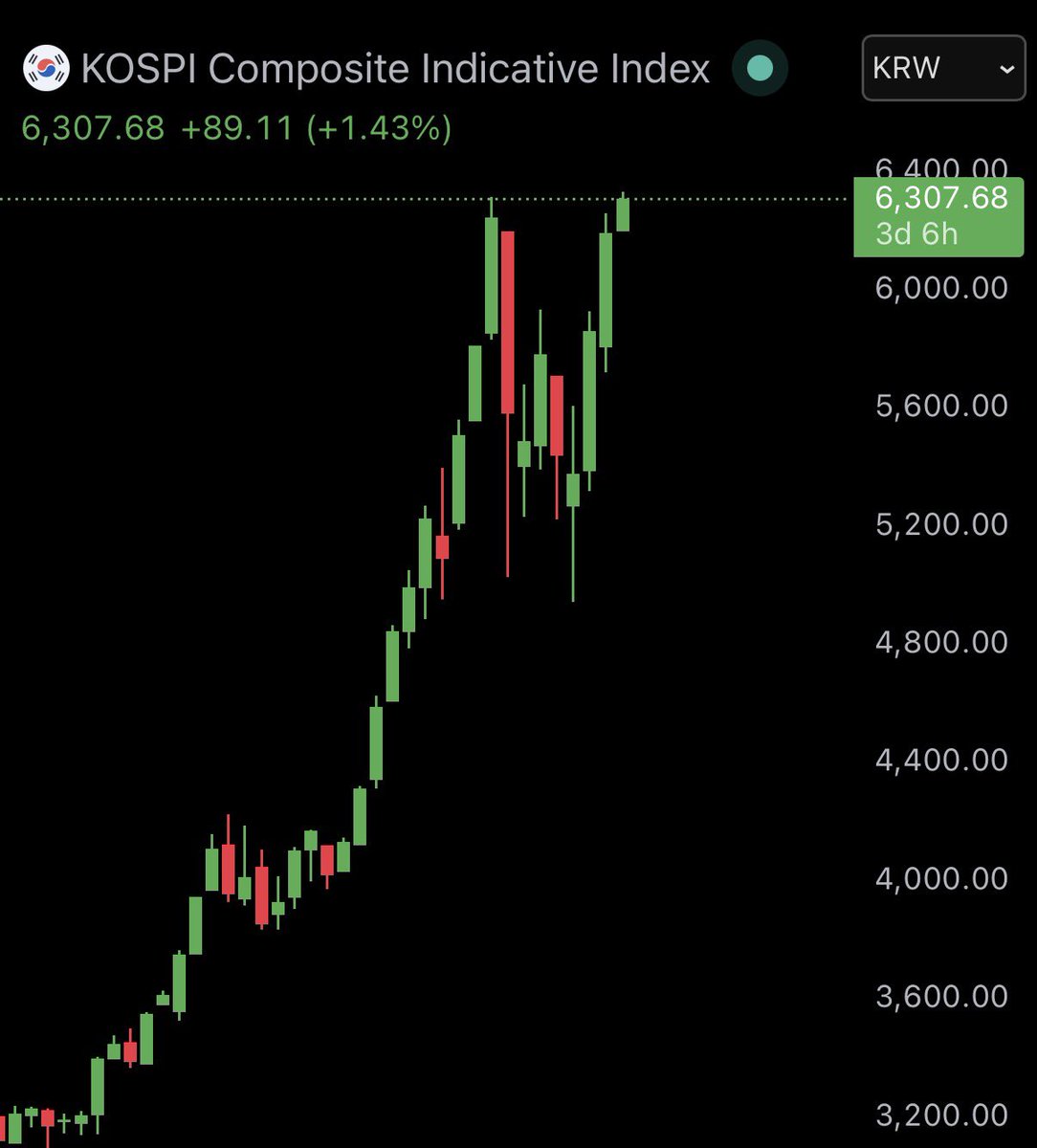Viewport: 1037px width, 1148px height.
Task: Show market status via the green dot
Action: 760,69
